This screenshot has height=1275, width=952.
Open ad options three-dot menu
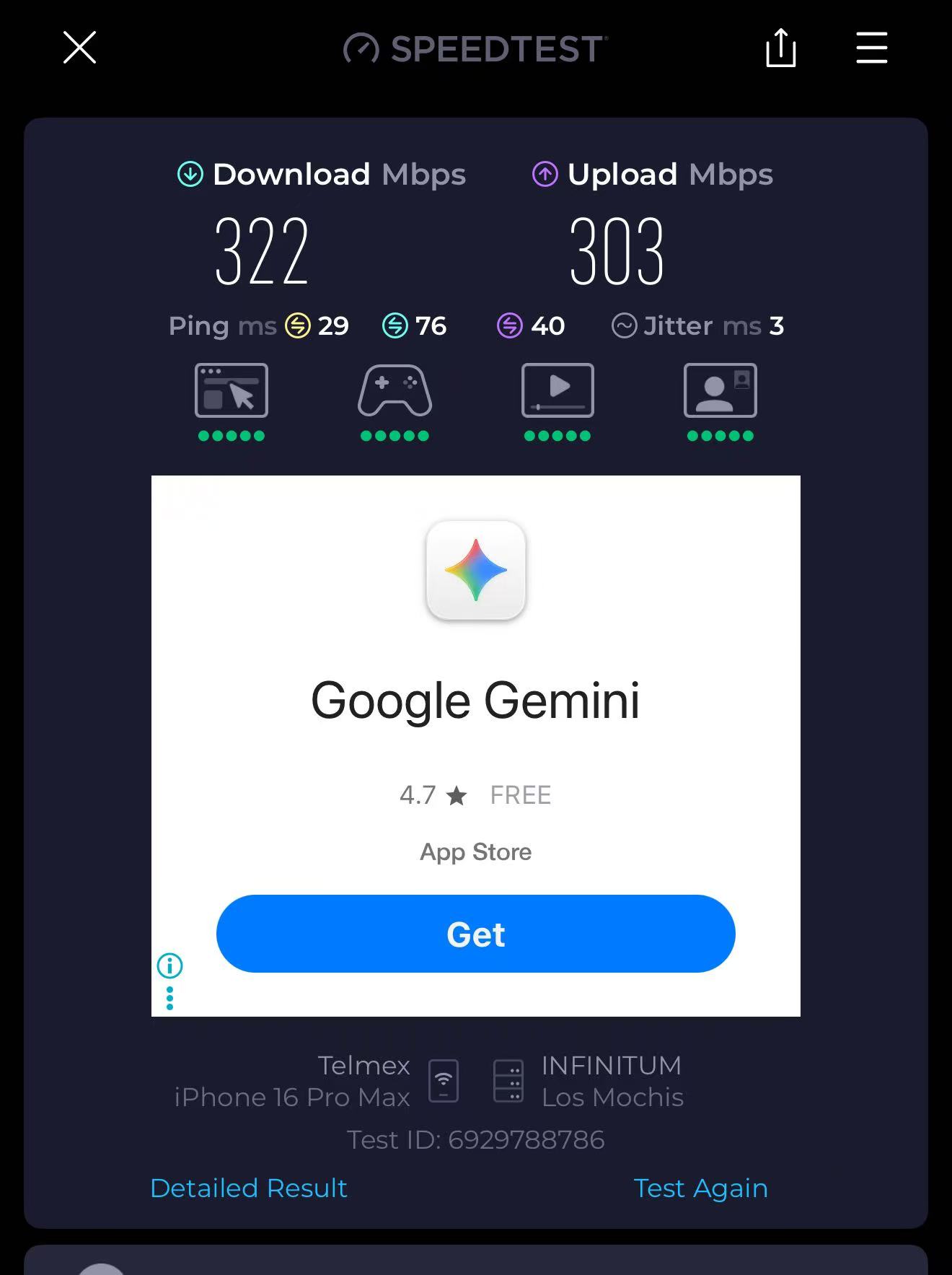pyautogui.click(x=170, y=998)
